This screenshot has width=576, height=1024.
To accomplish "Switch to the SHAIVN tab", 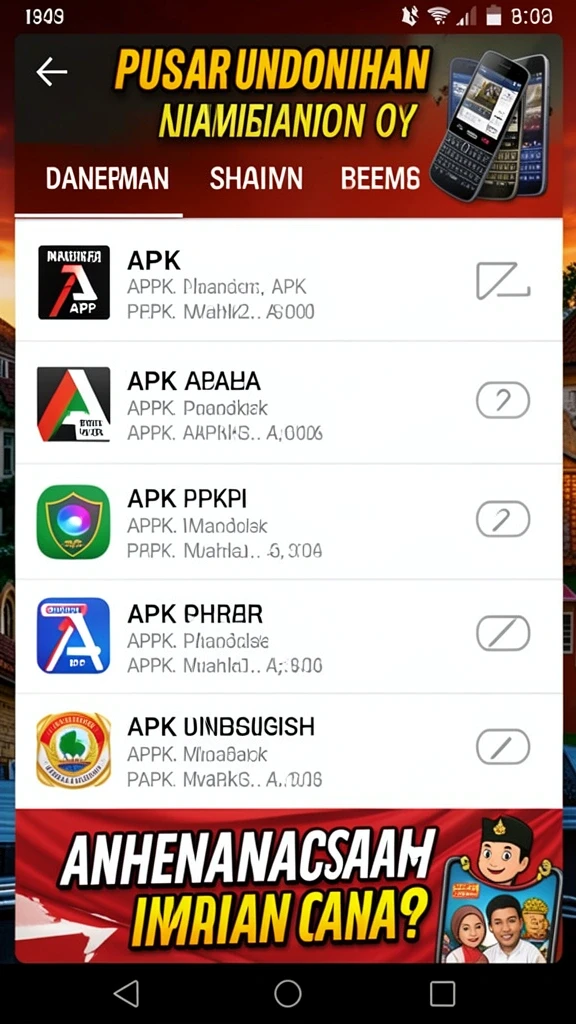I will (256, 178).
